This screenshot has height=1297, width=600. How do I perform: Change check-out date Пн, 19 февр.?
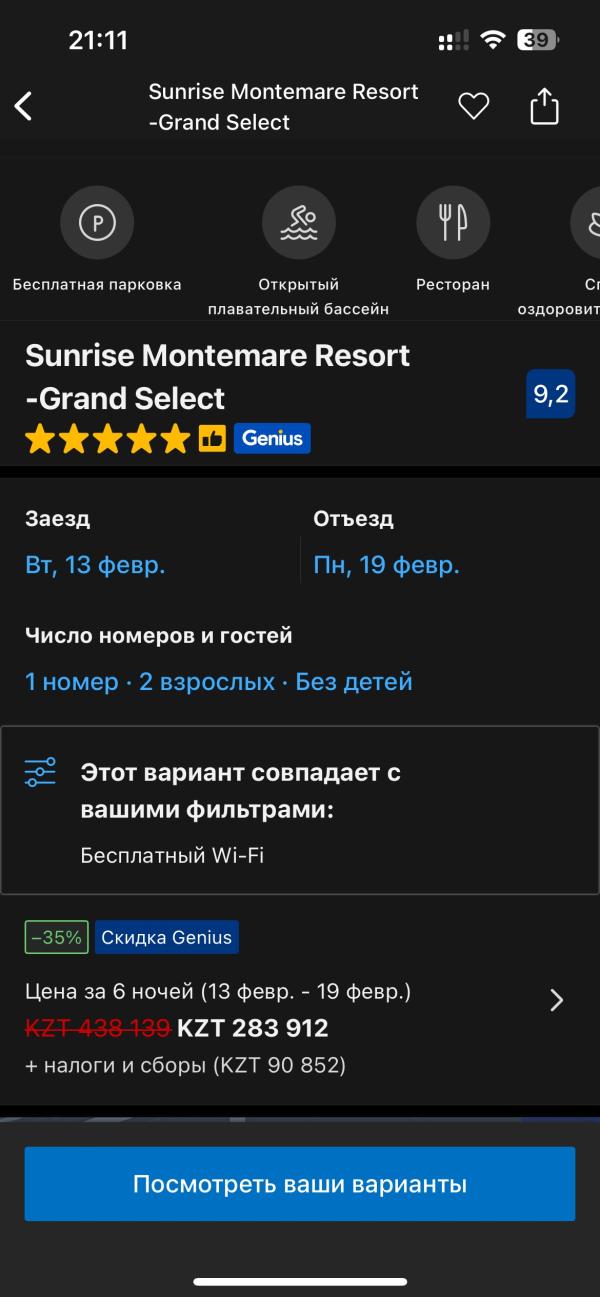(386, 565)
